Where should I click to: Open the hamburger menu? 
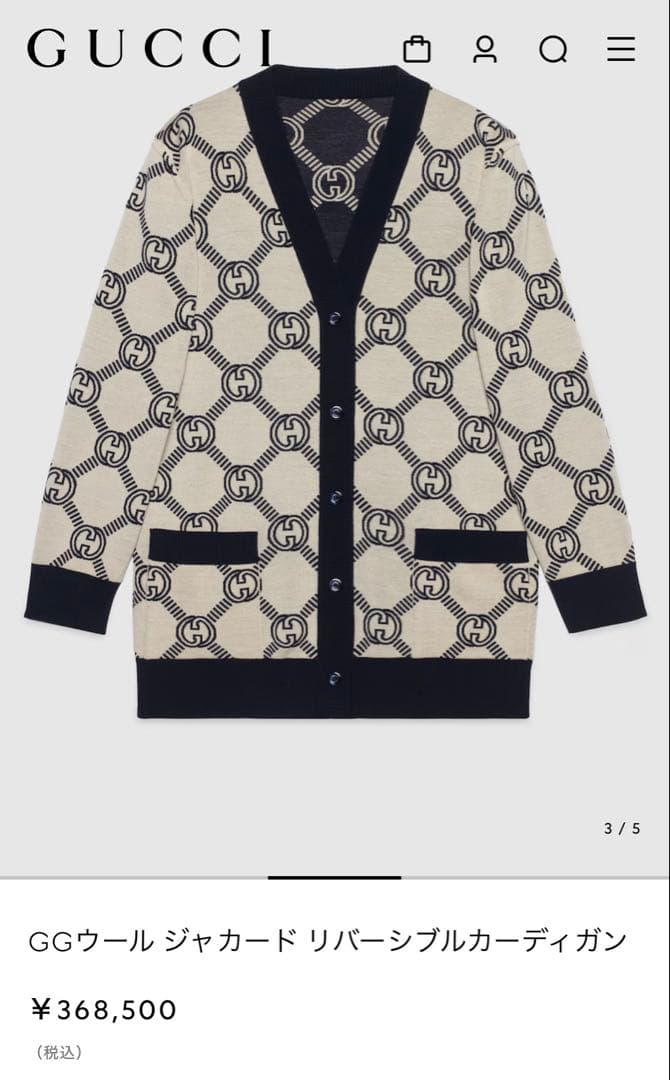(x=621, y=49)
